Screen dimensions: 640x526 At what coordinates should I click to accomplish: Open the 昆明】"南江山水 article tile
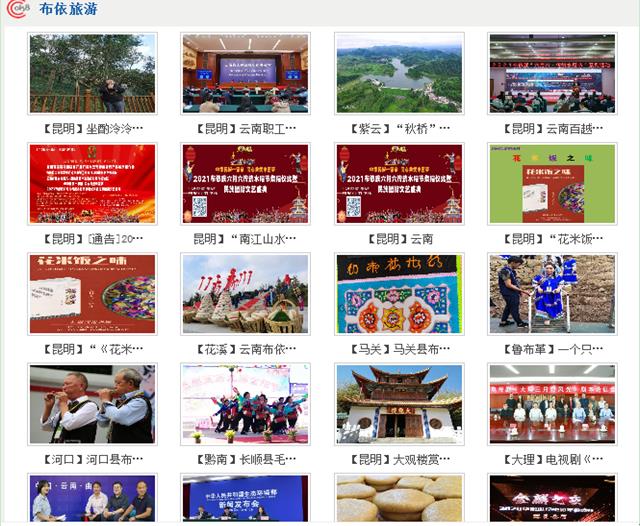pyautogui.click(x=245, y=184)
